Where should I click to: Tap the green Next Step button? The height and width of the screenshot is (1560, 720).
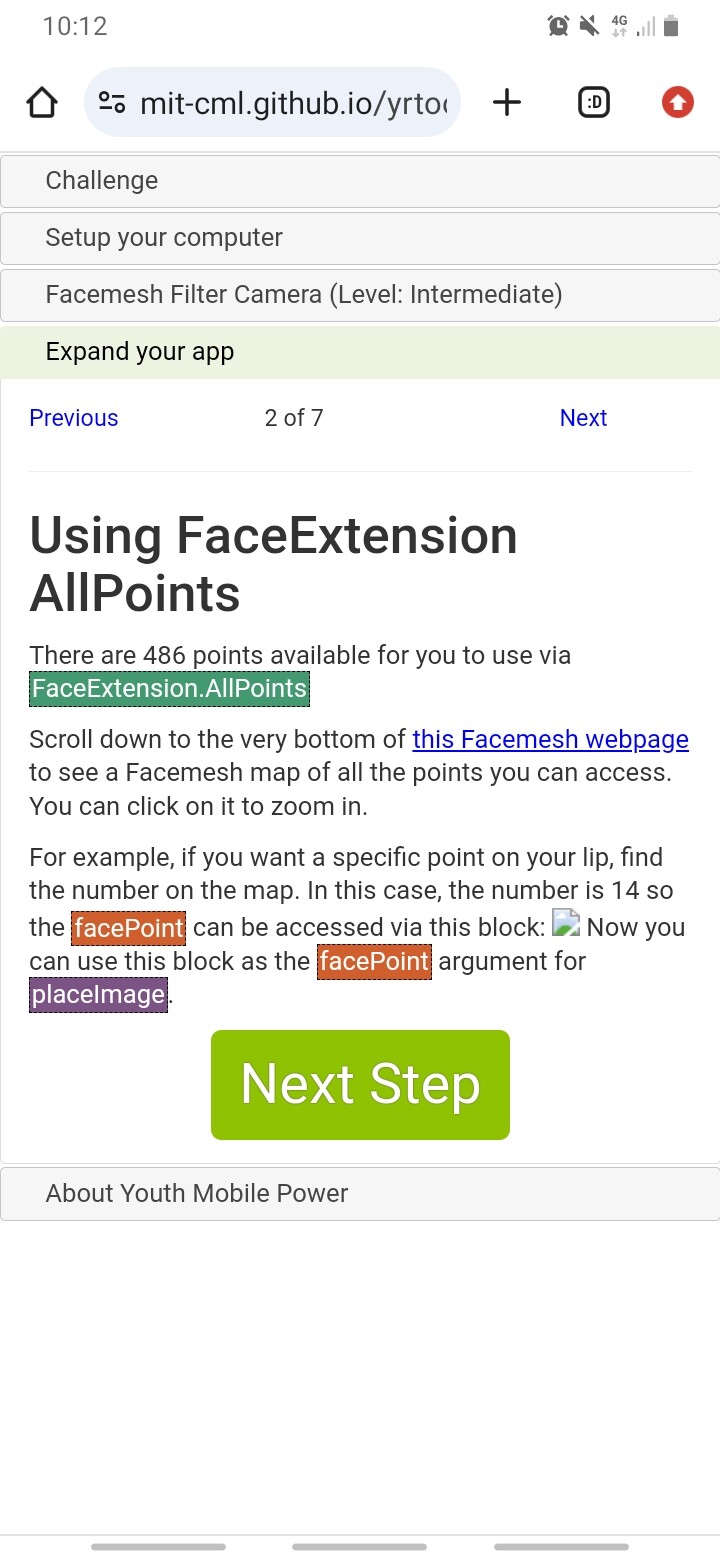(x=360, y=1085)
